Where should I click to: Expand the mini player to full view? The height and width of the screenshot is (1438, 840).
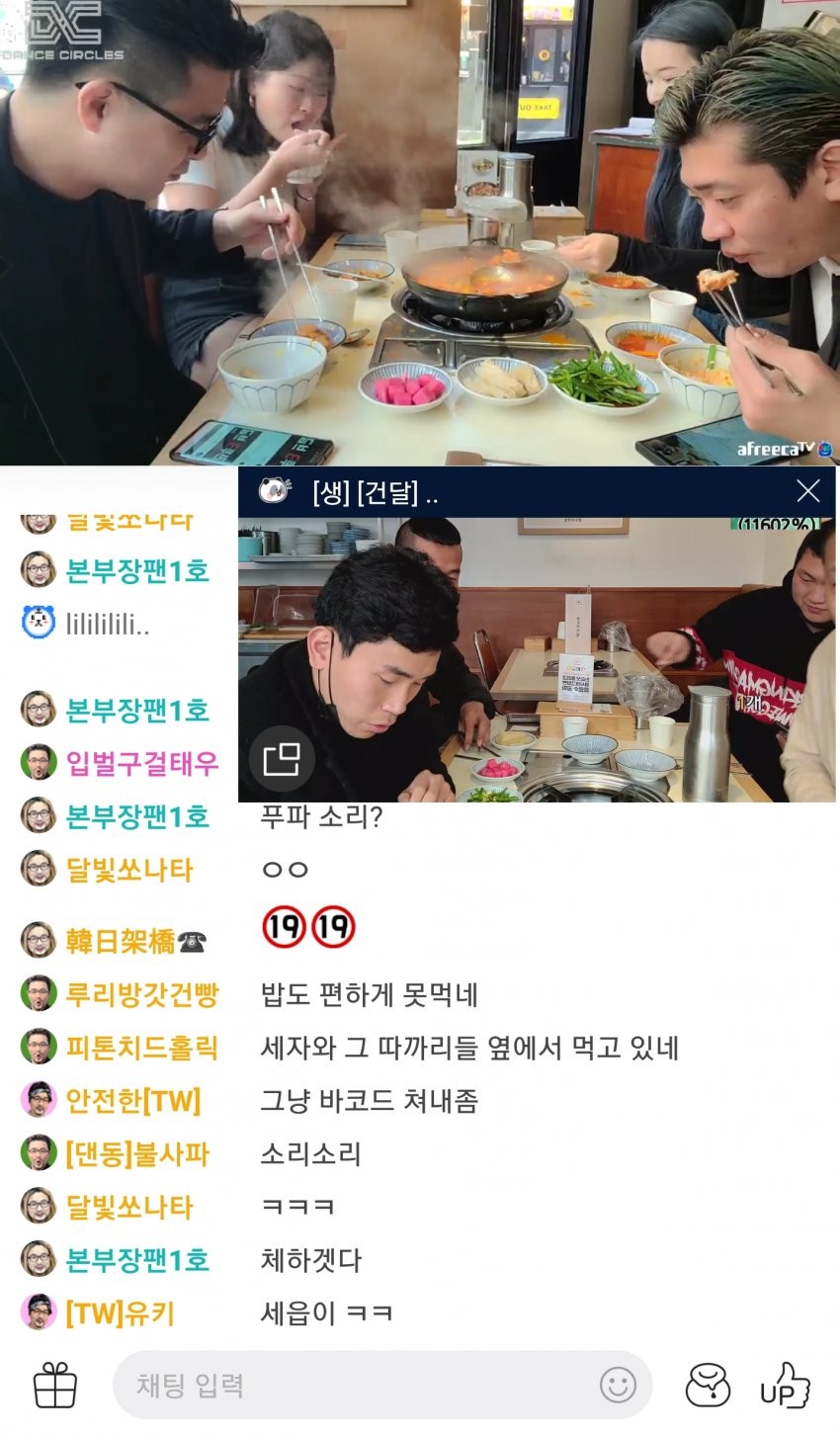[282, 759]
